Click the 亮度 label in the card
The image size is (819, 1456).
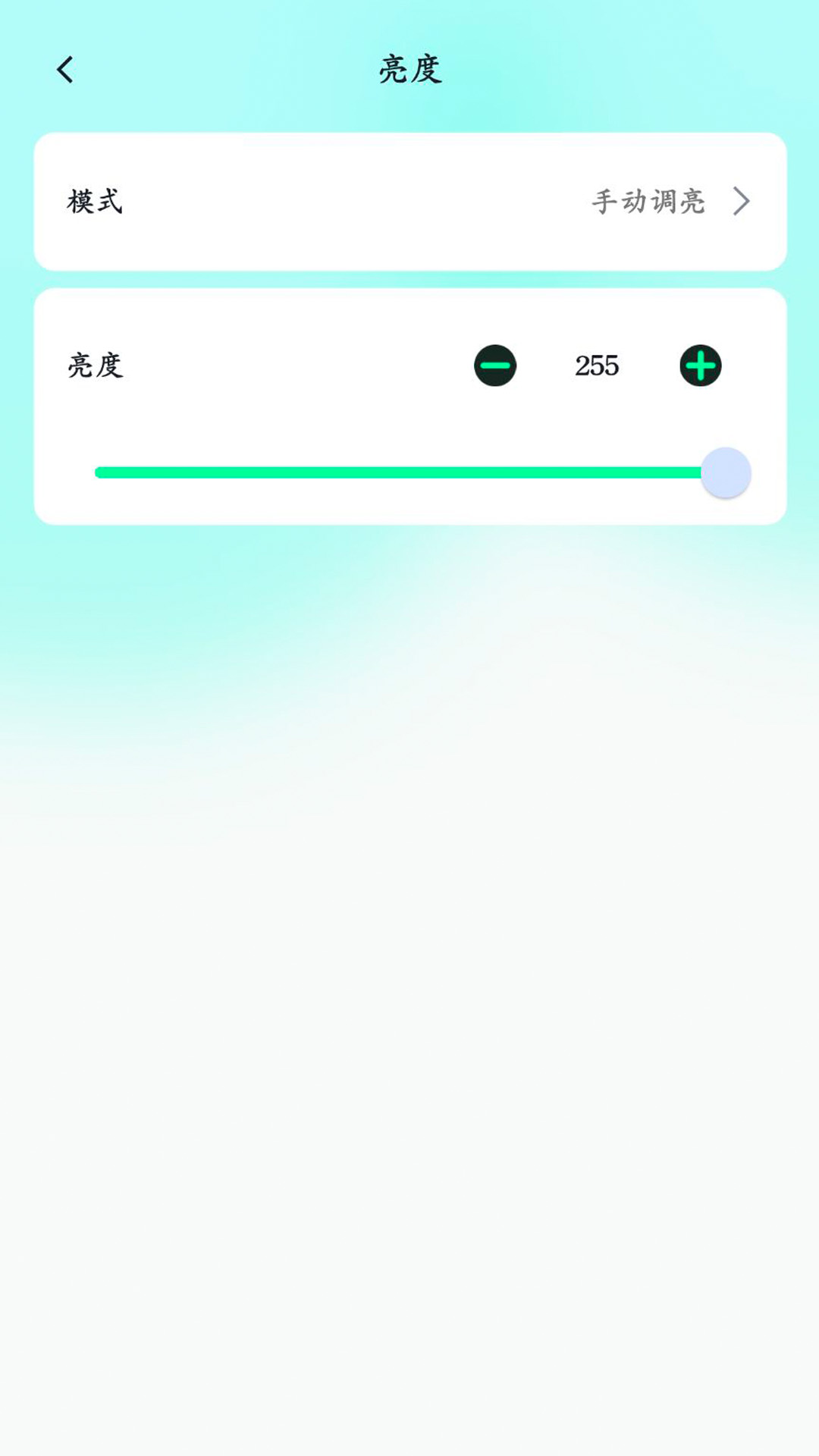[x=94, y=366]
